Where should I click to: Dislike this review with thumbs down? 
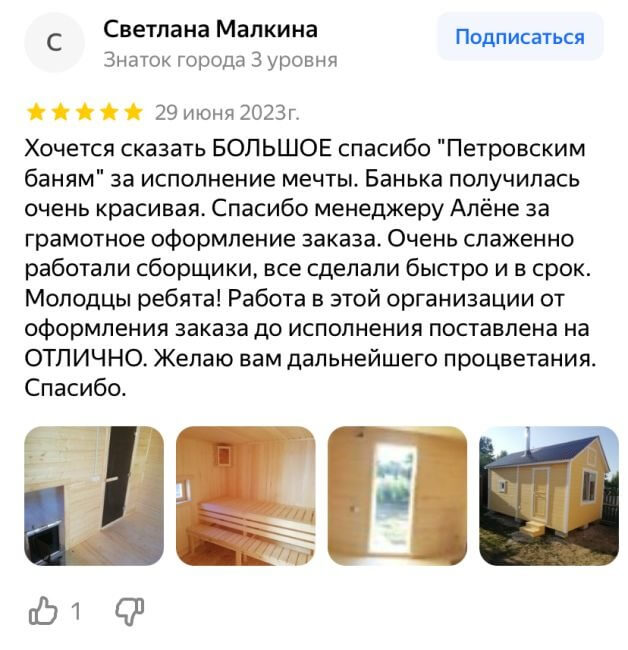point(130,610)
